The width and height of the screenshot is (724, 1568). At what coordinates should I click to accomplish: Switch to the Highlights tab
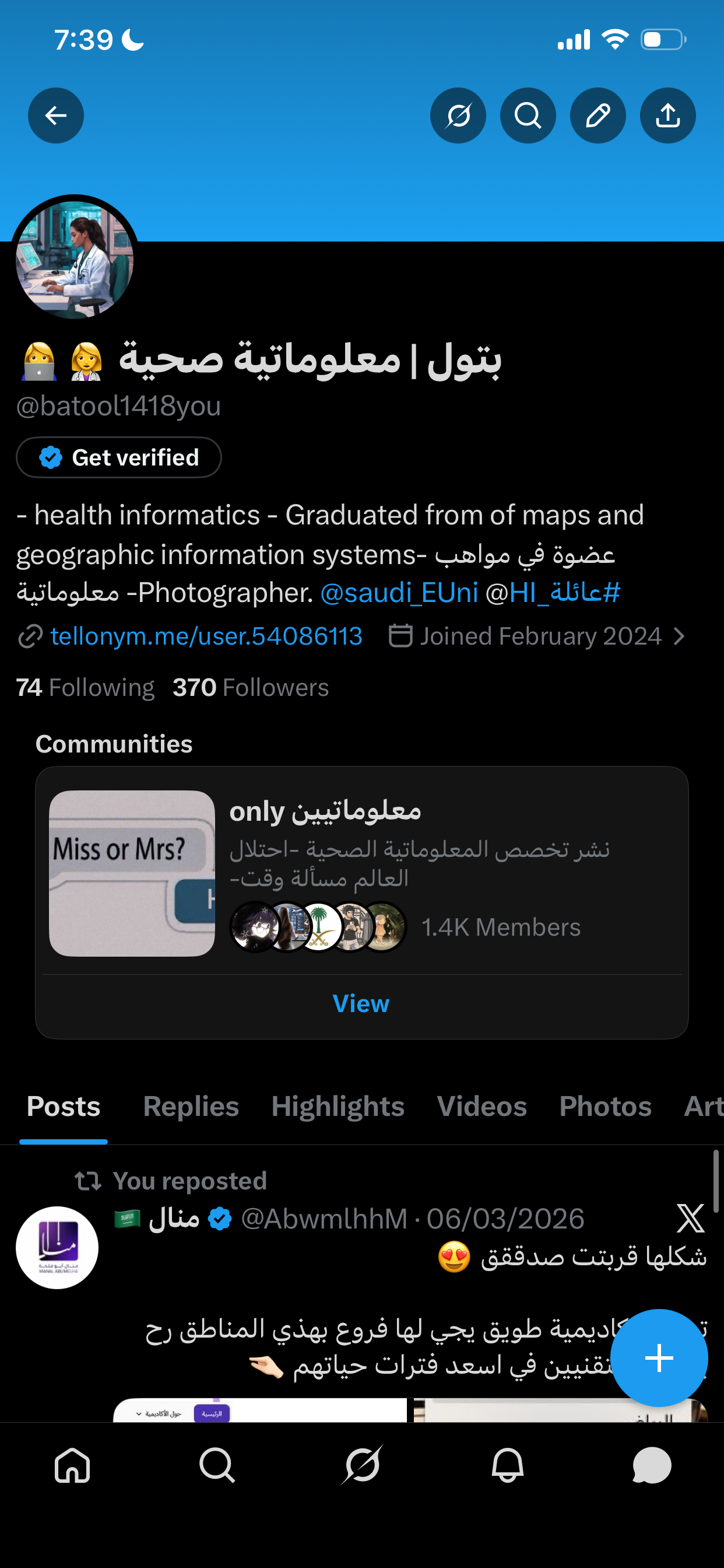(x=338, y=1107)
